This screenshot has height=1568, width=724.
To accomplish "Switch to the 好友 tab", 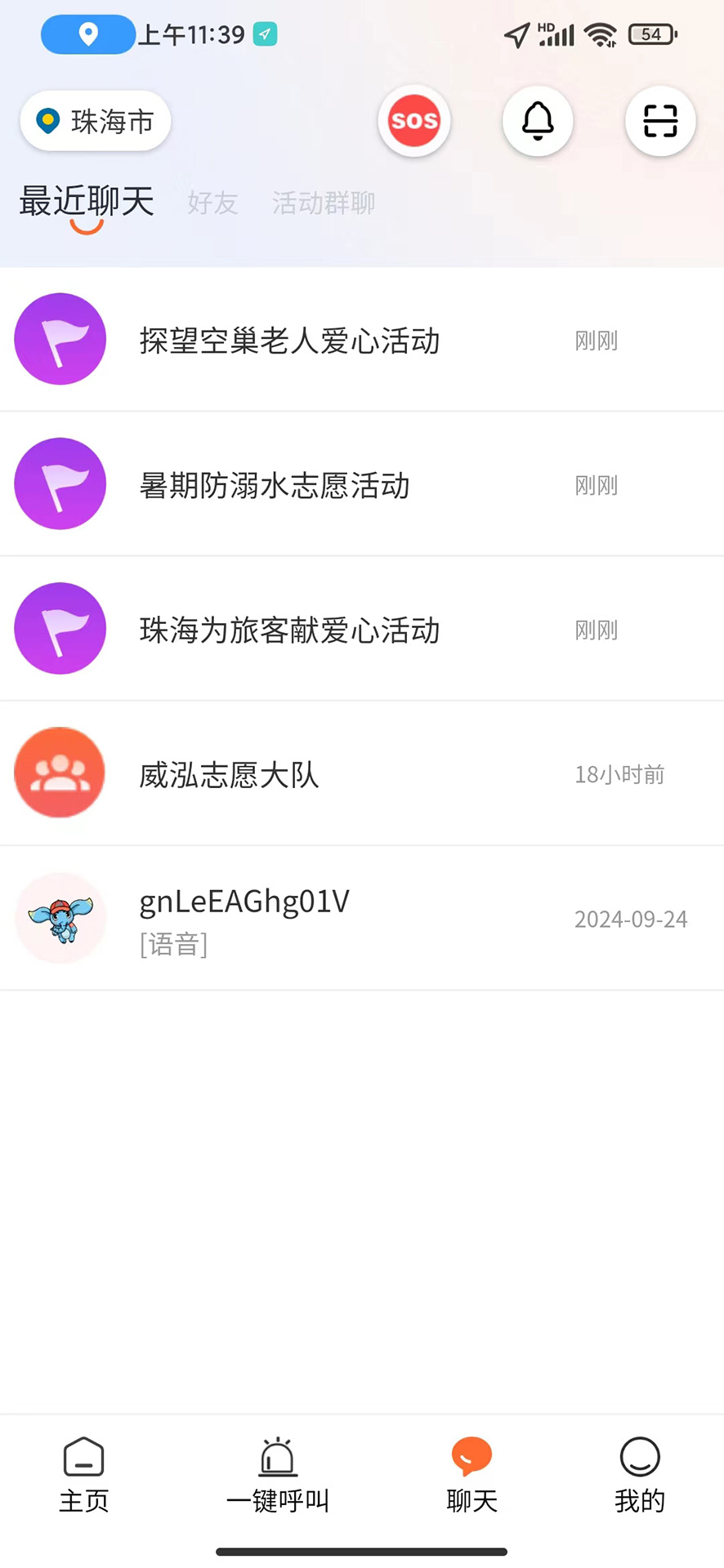I will 212,204.
